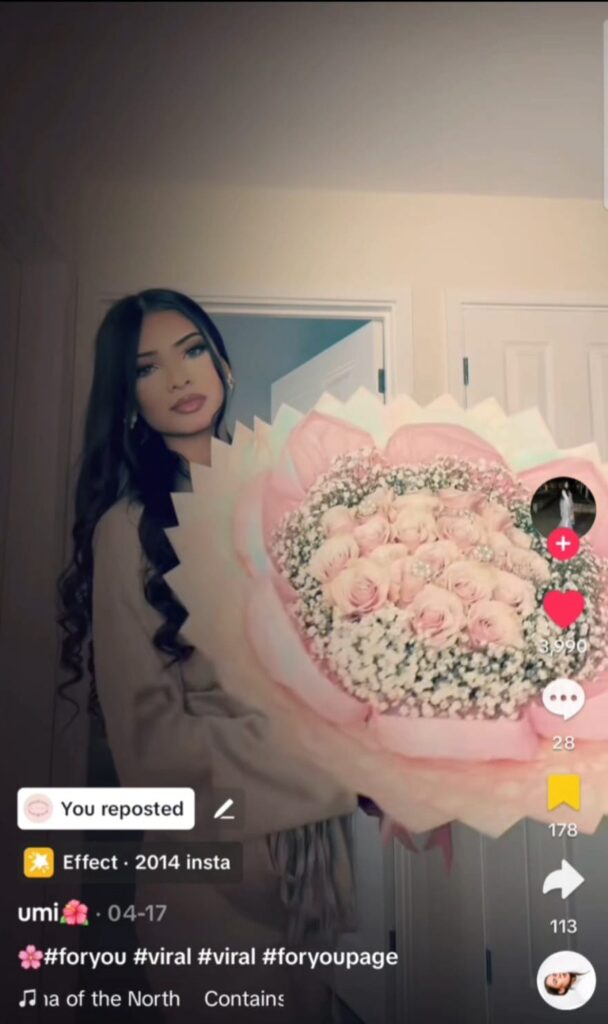Viewport: 608px width, 1024px height.
Task: Share this video with the arrow
Action: tap(563, 880)
